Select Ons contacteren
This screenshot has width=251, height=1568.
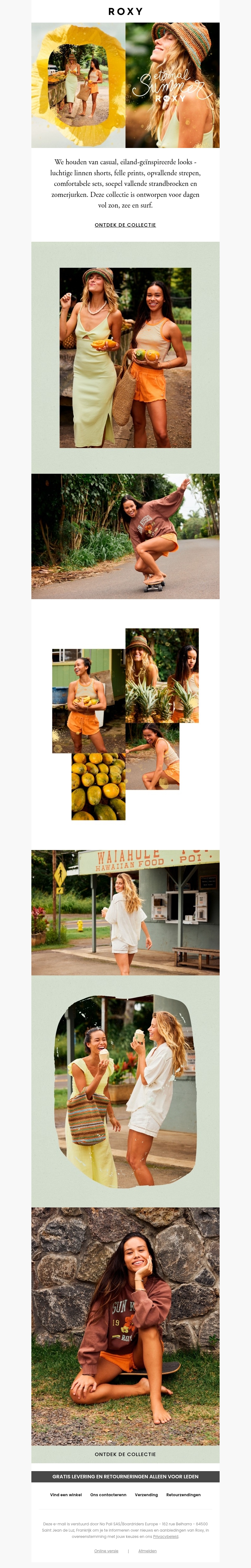click(x=109, y=1494)
